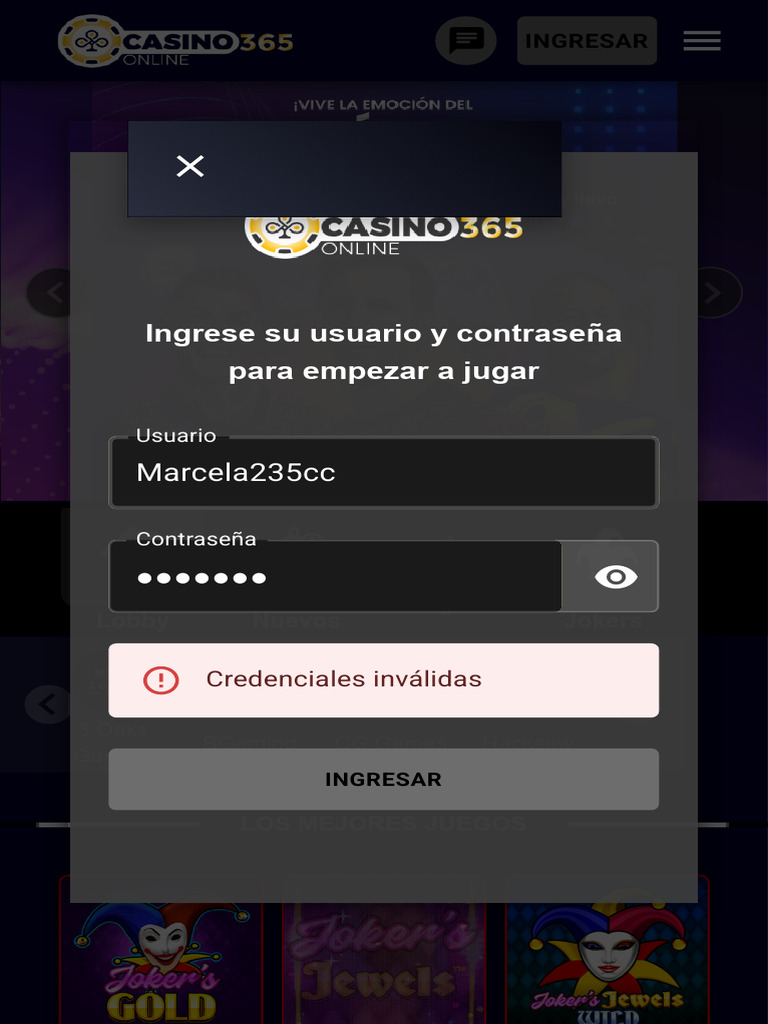The width and height of the screenshot is (768, 1024).
Task: Submit login with the wide INGRESAR button
Action: (383, 779)
